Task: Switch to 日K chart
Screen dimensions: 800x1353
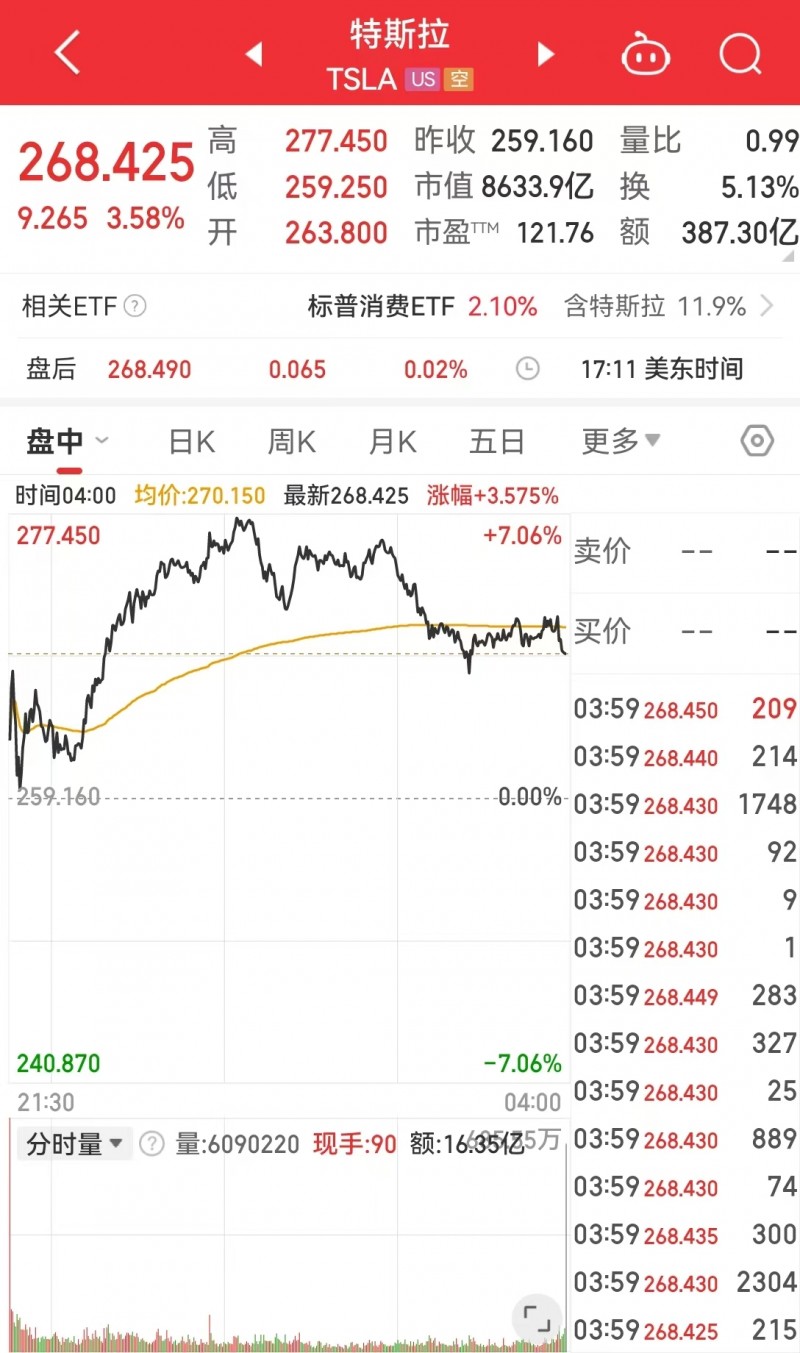Action: point(191,441)
